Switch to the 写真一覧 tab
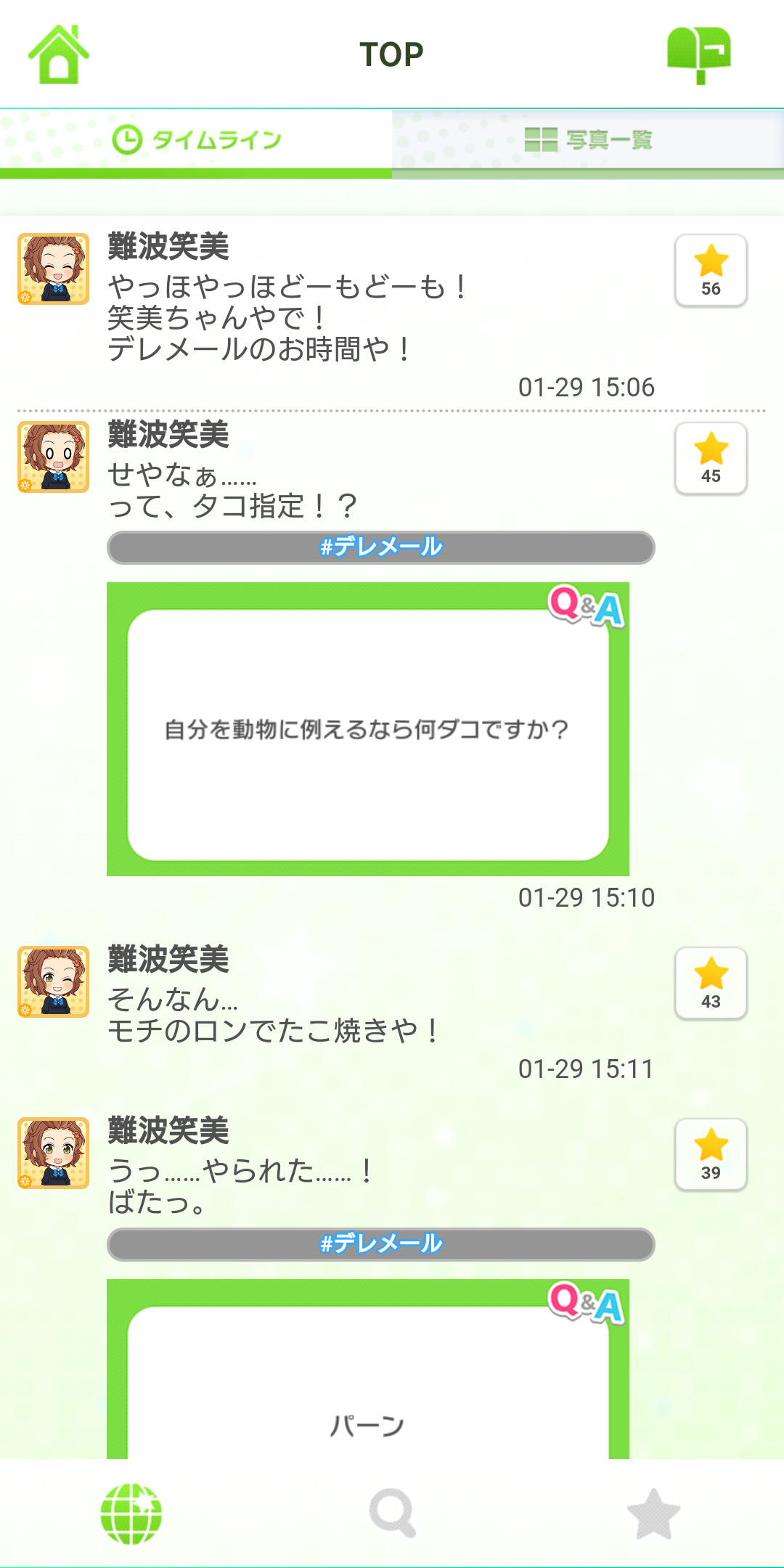This screenshot has width=784, height=1568. pyautogui.click(x=588, y=140)
